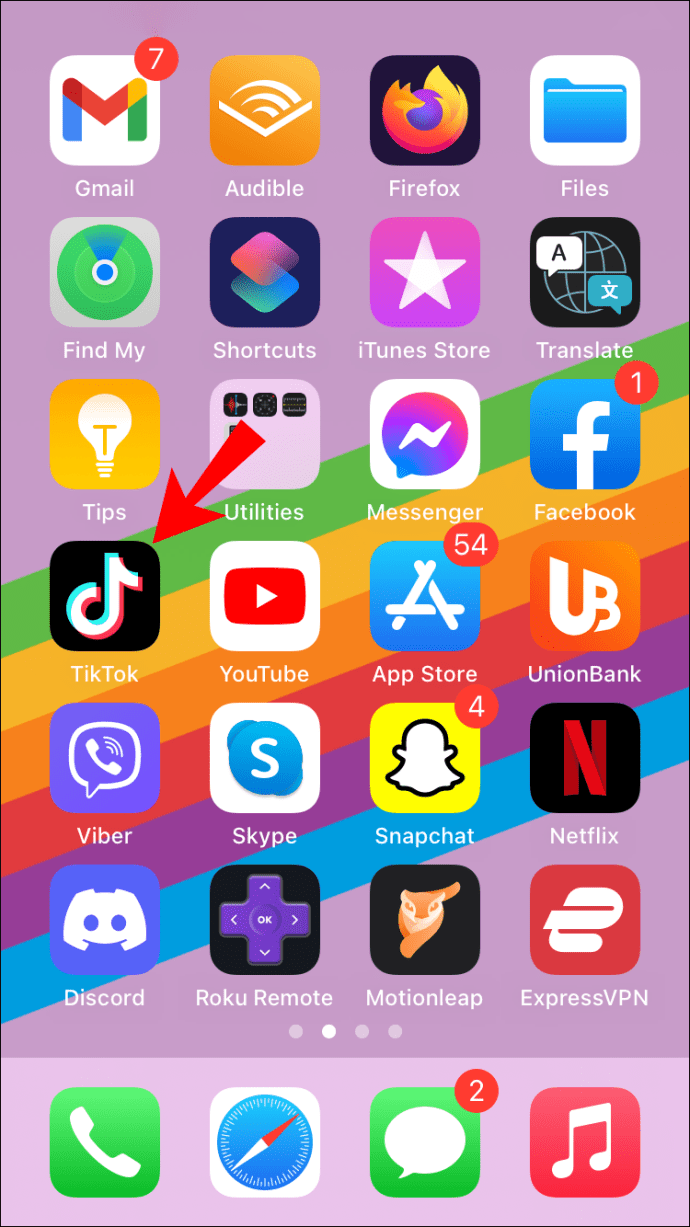Open the Gmail app
Viewport: 690px width, 1227px height.
[x=105, y=110]
